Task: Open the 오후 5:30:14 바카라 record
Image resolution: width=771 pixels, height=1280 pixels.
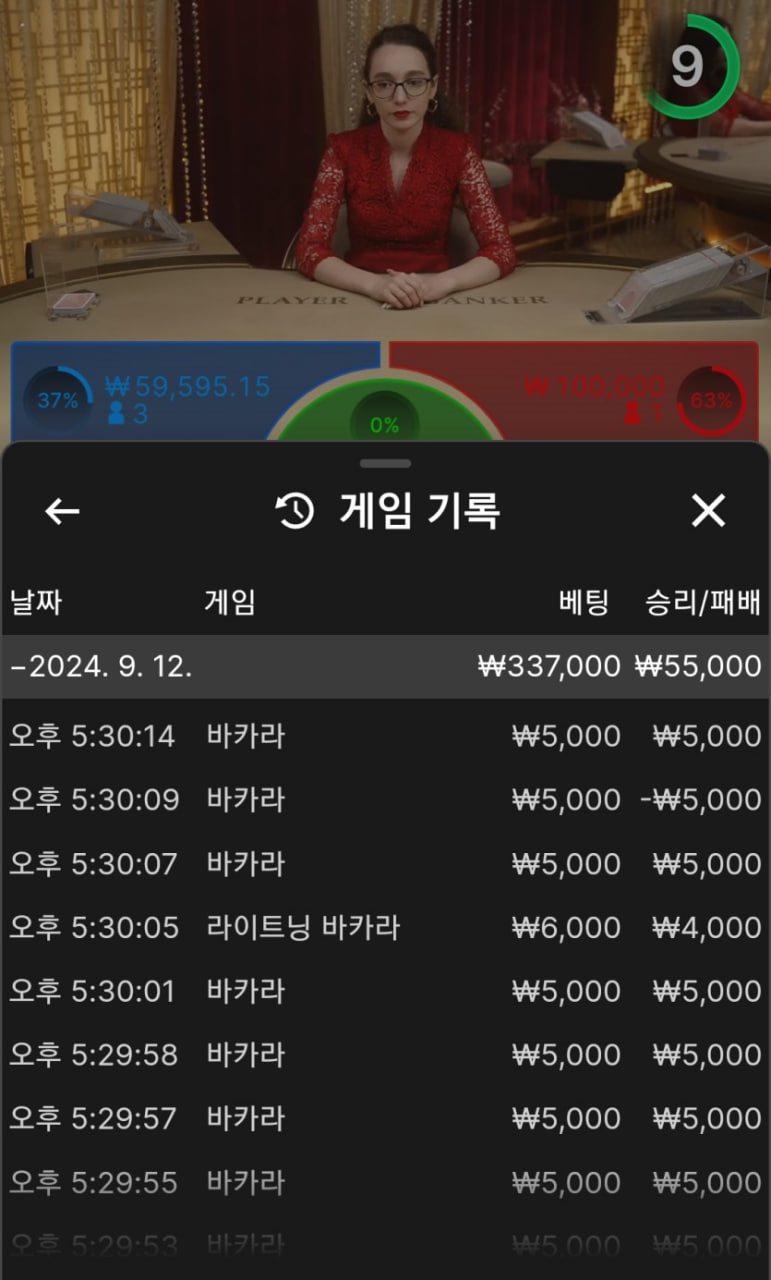Action: tap(385, 736)
